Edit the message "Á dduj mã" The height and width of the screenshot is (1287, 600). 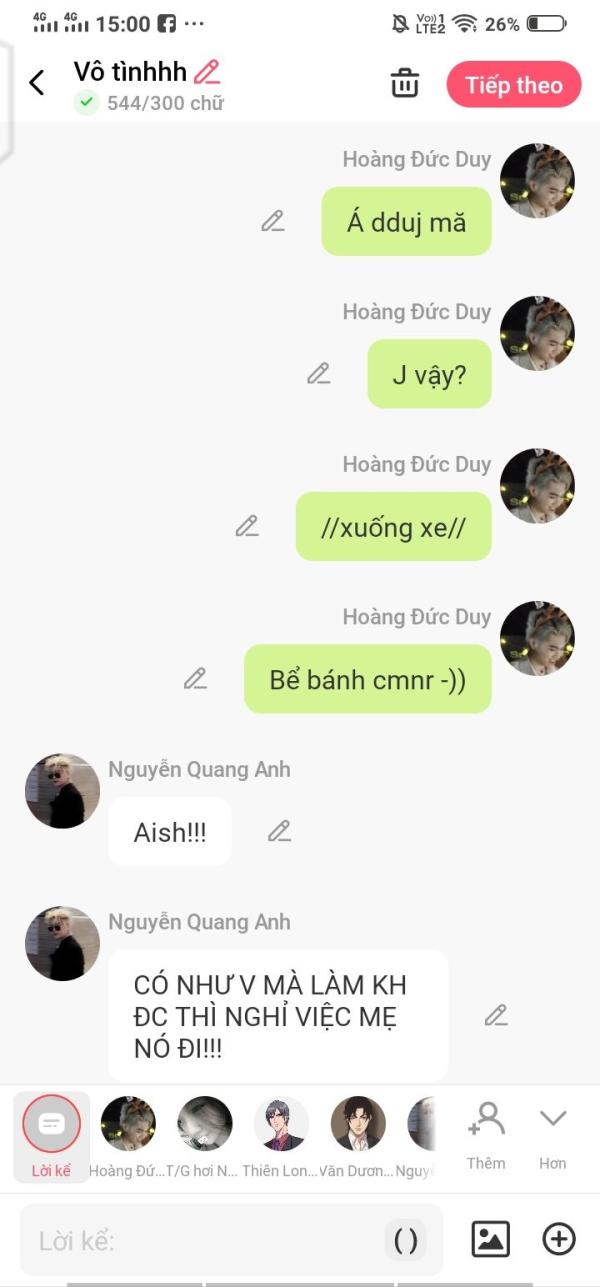coord(273,221)
